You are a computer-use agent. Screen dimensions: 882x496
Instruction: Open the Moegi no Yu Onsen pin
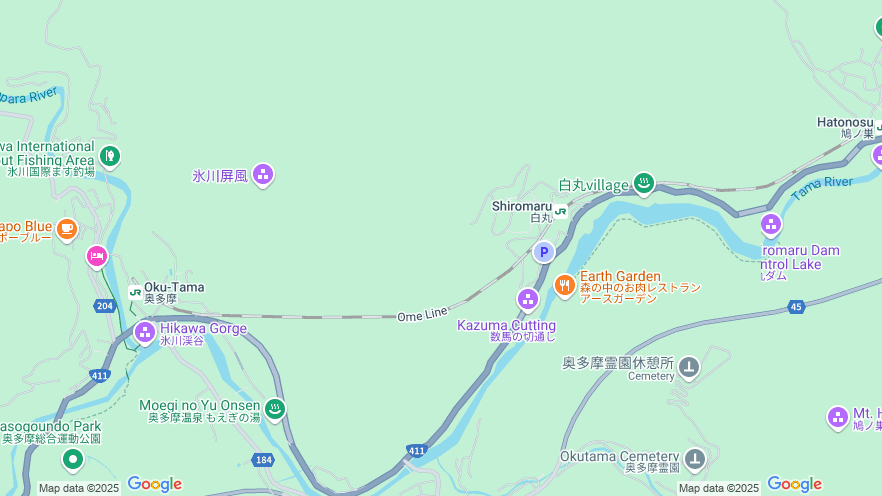coord(275,409)
